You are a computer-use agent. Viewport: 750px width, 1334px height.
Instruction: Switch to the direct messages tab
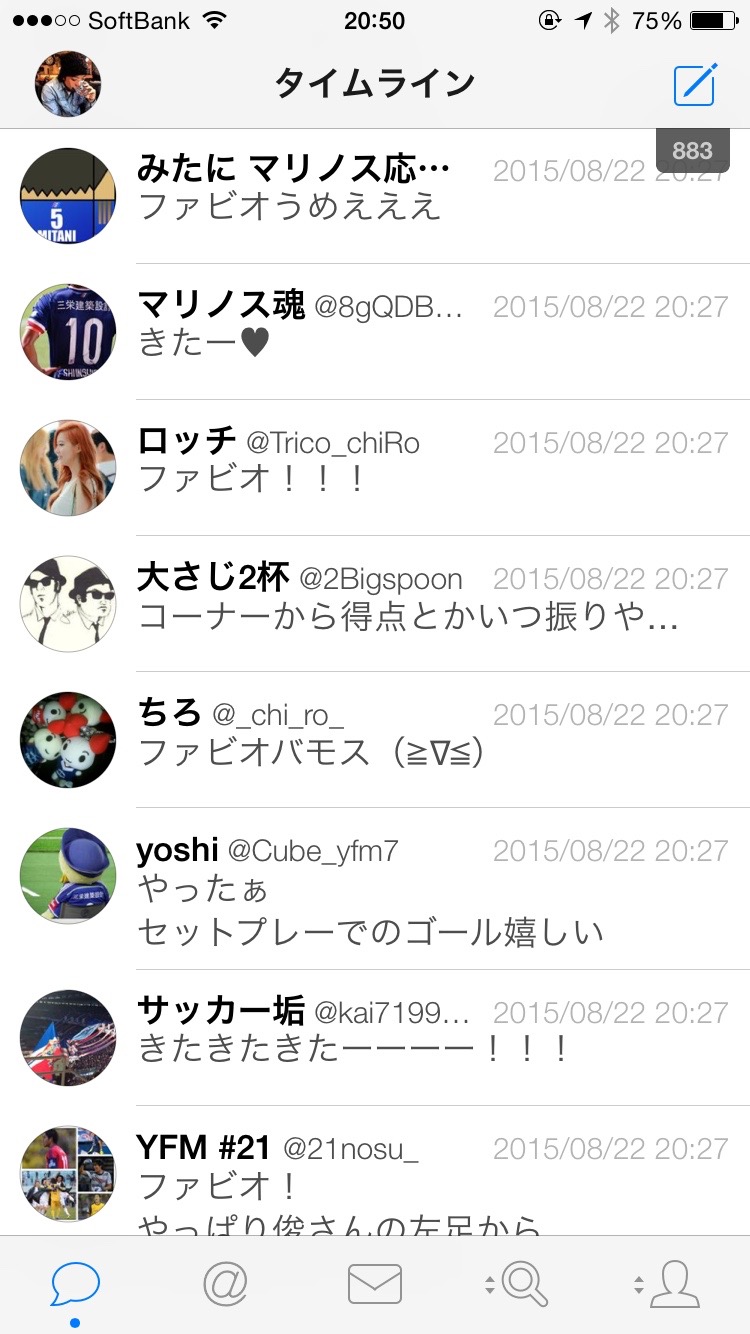point(375,1283)
